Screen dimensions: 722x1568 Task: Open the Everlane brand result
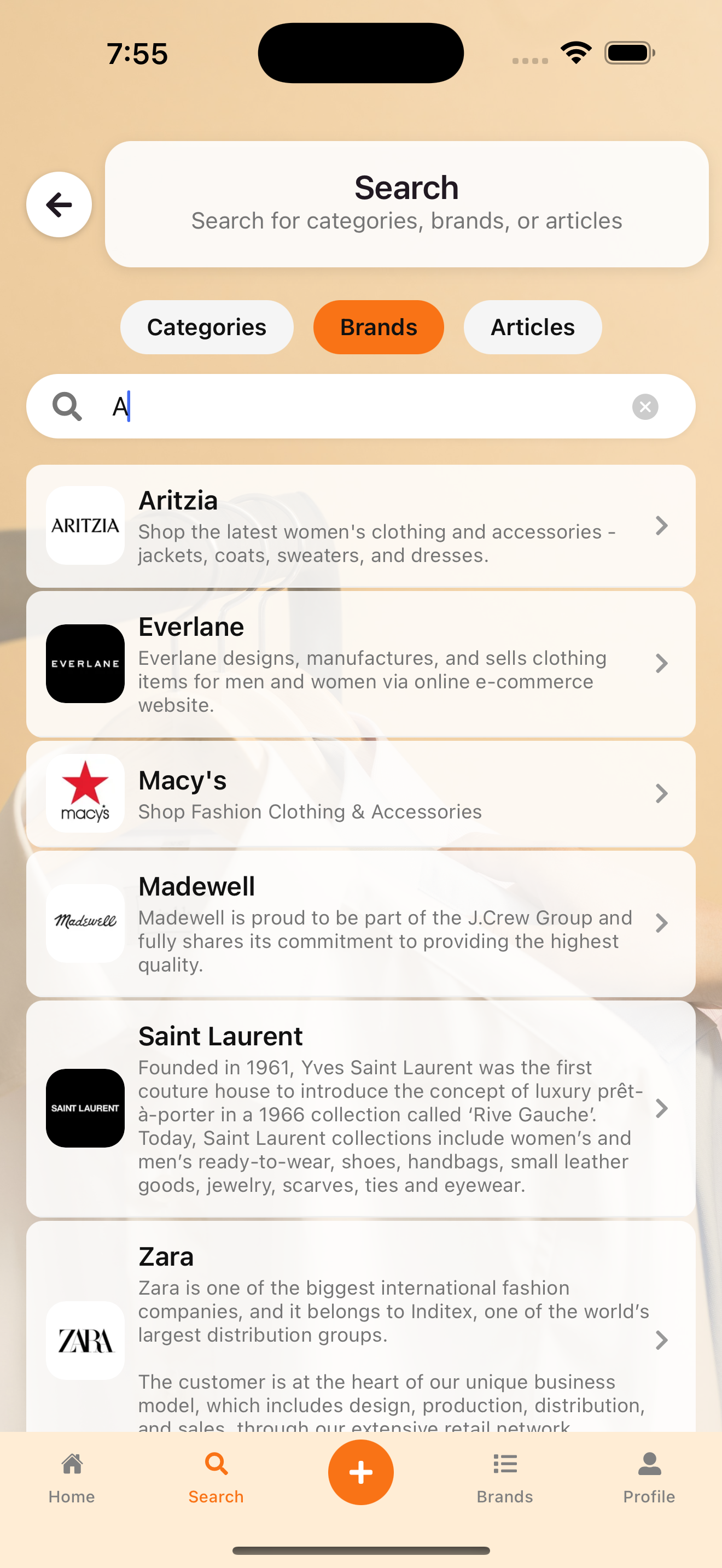tap(360, 664)
